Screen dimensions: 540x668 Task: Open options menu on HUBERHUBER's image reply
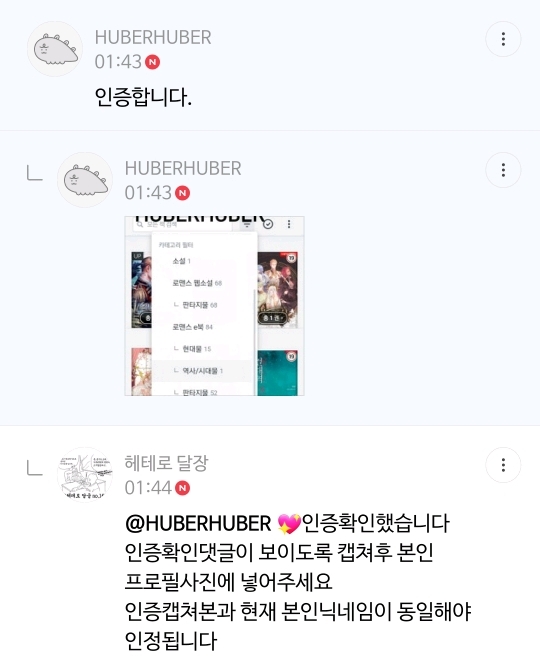click(x=503, y=170)
